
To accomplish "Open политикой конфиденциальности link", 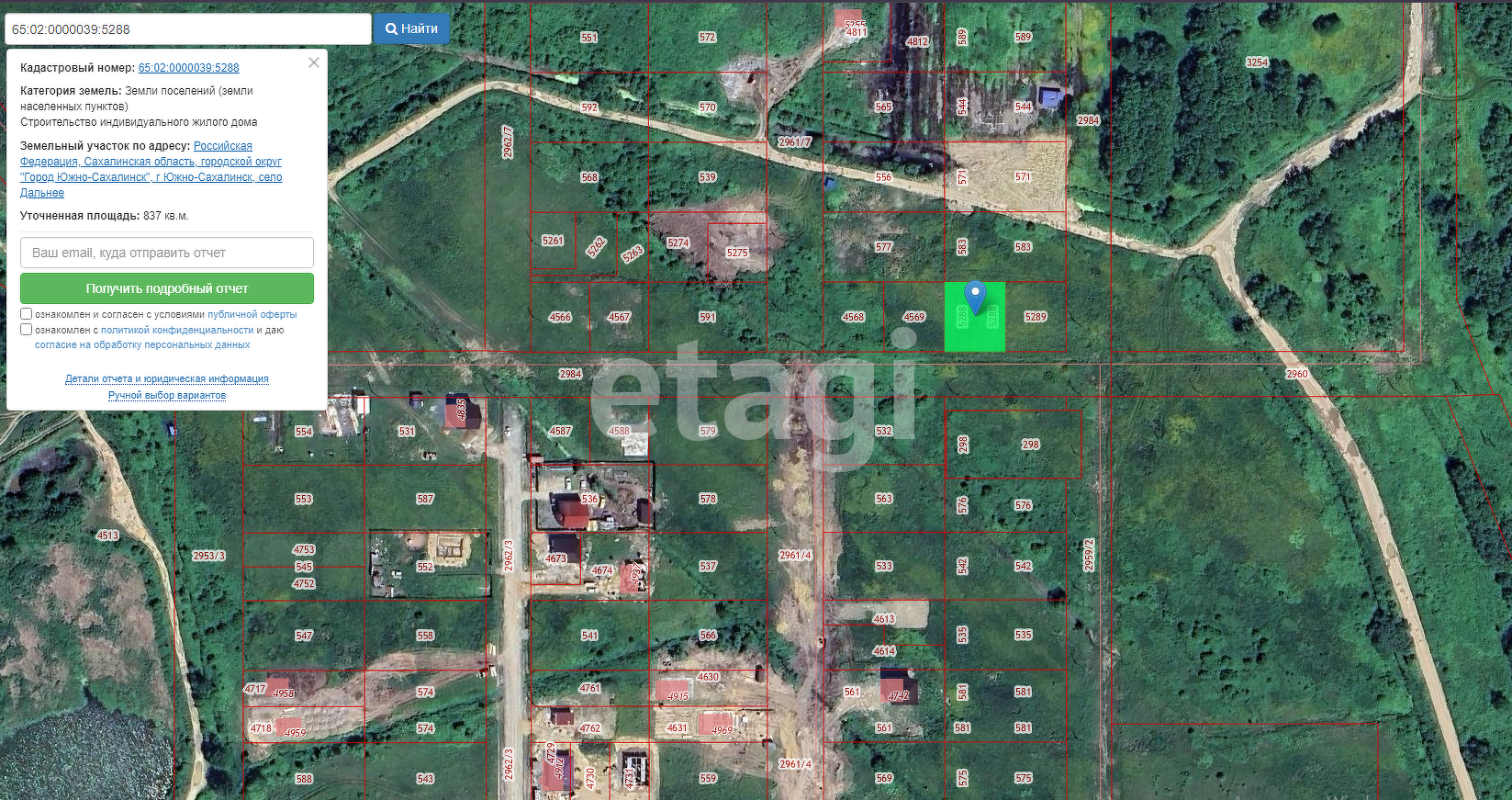I will [x=176, y=330].
